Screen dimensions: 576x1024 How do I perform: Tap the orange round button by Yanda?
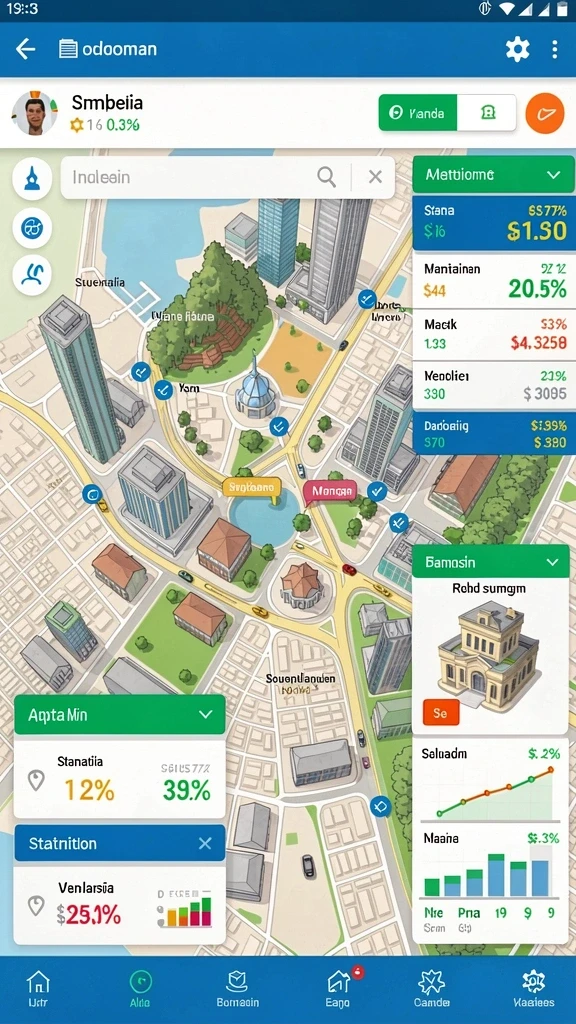(x=545, y=114)
